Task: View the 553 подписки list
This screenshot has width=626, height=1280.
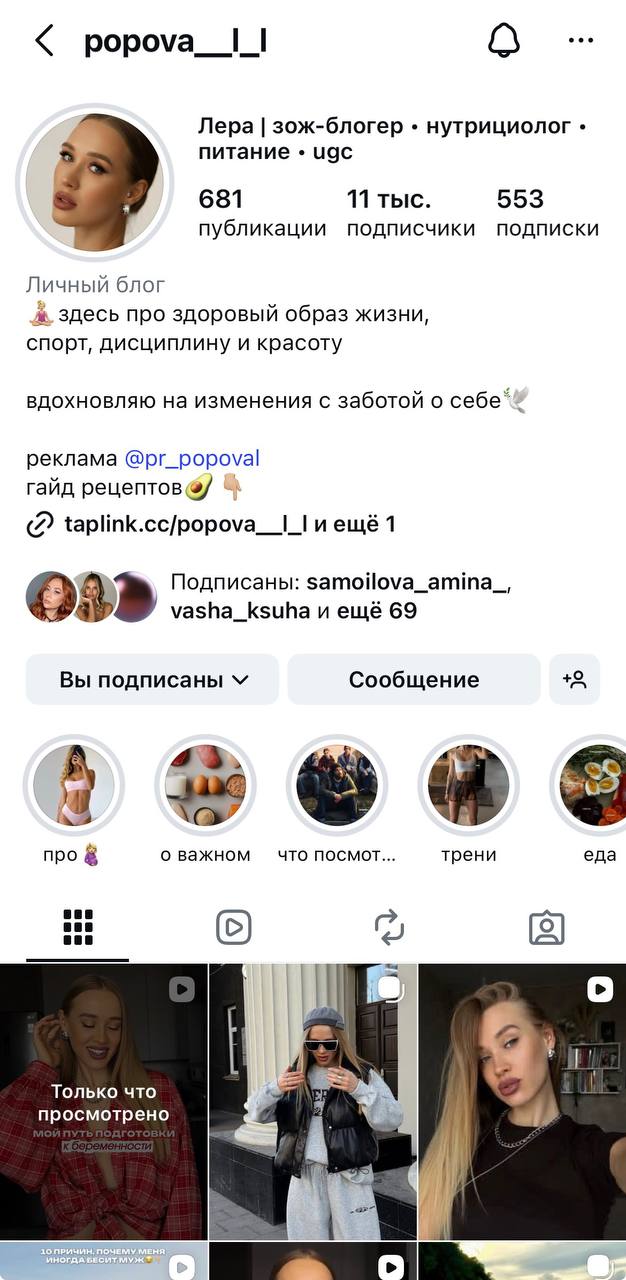Action: tap(547, 213)
